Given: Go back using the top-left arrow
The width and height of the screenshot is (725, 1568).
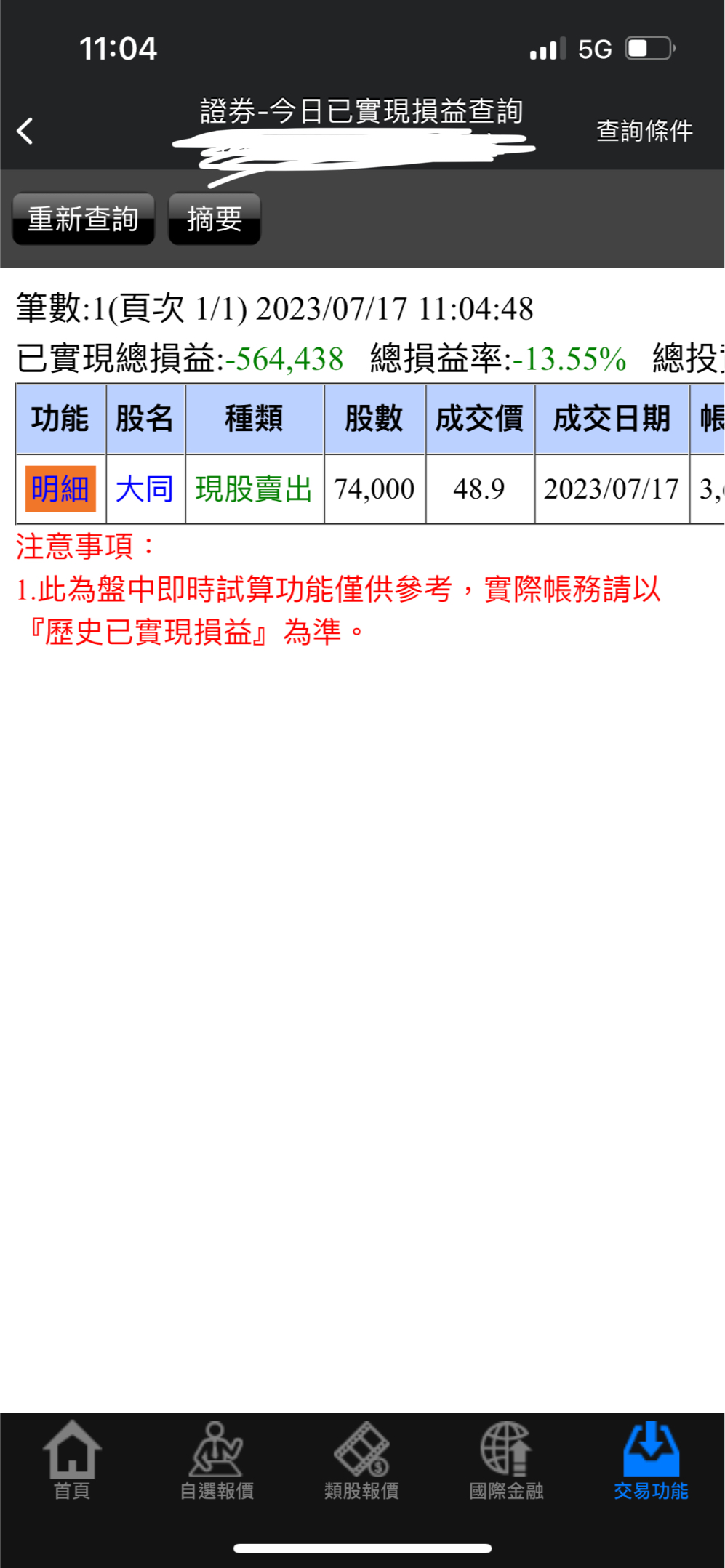Looking at the screenshot, I should (x=25, y=131).
